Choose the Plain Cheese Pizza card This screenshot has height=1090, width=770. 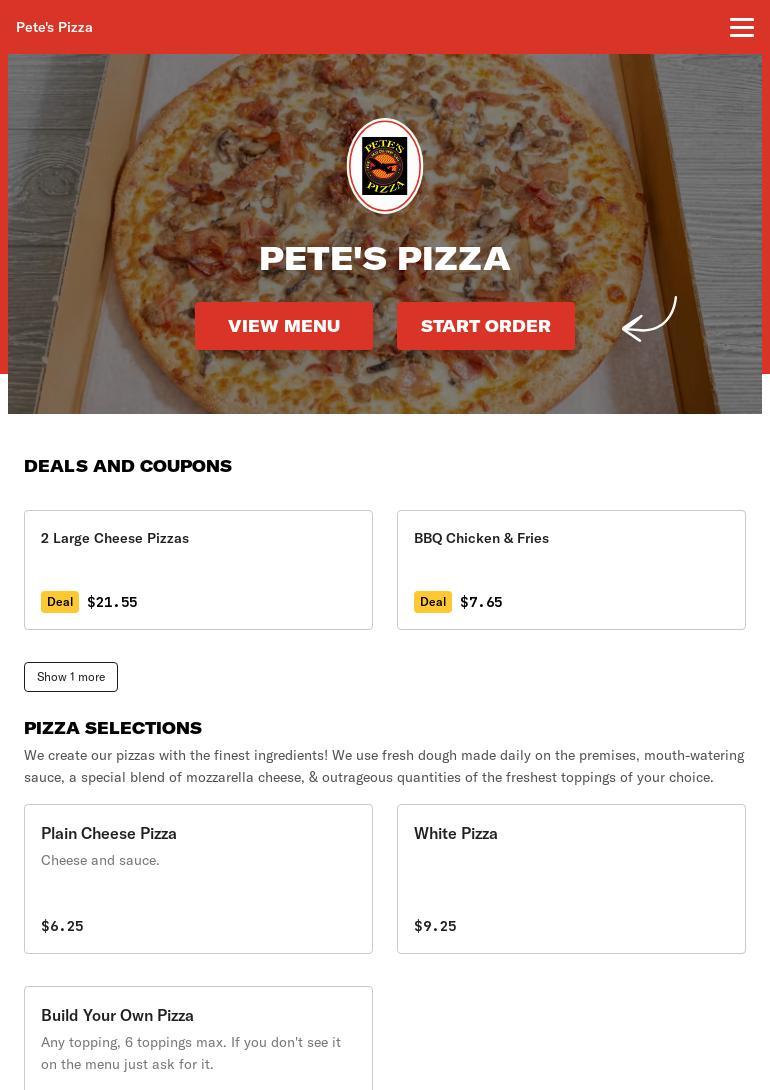(198, 878)
